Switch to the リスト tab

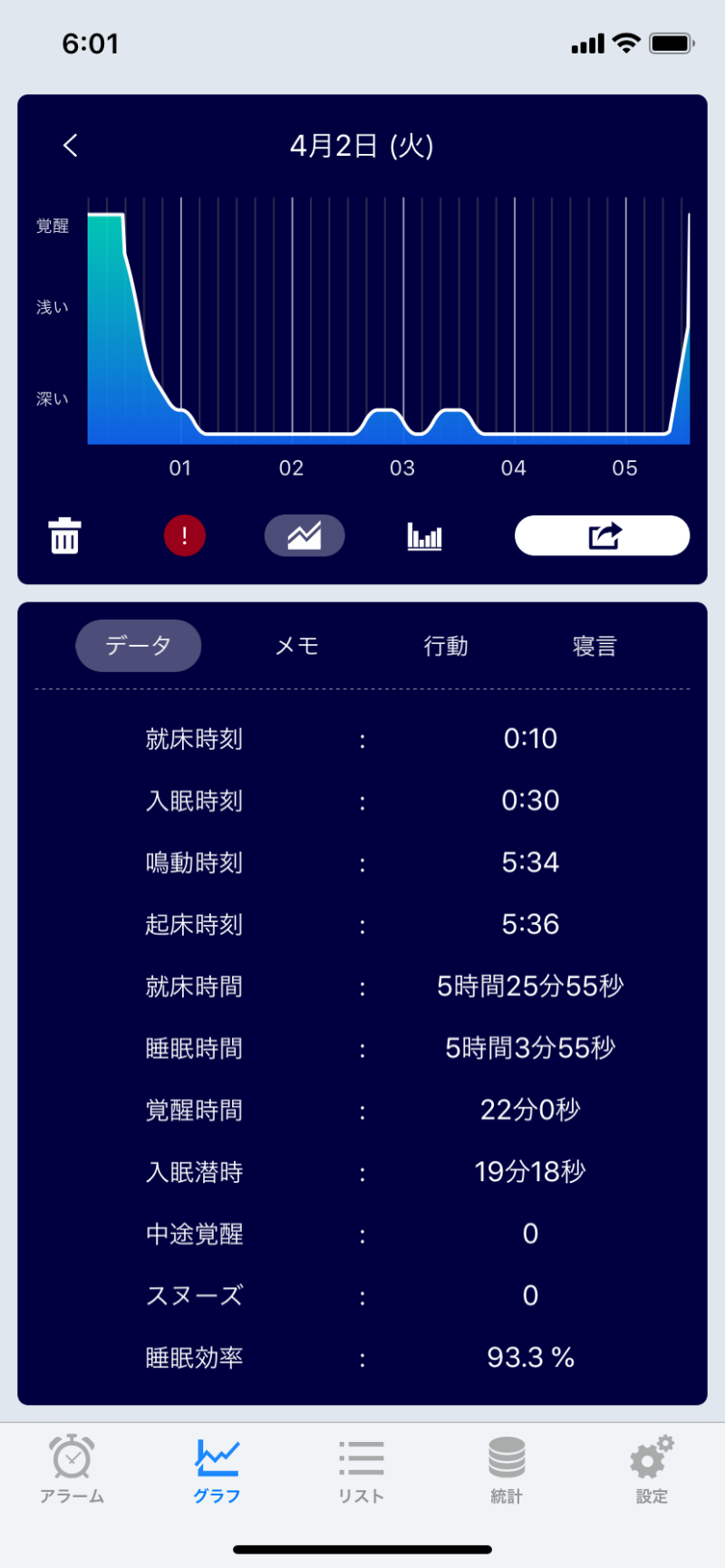tap(362, 1469)
